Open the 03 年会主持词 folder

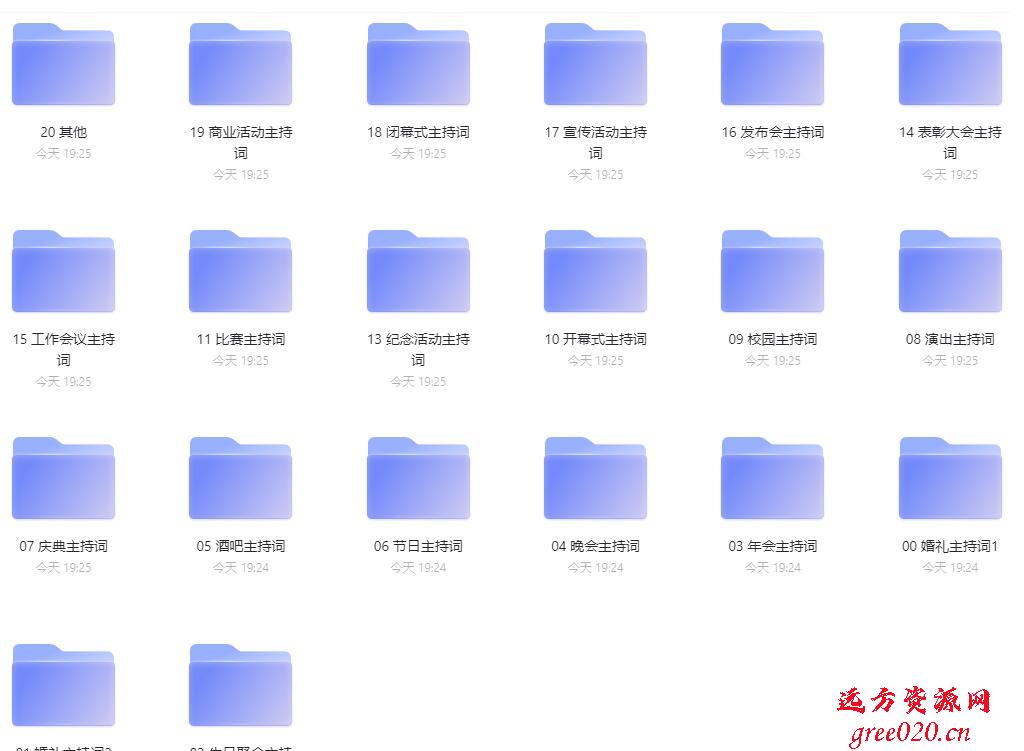point(772,479)
